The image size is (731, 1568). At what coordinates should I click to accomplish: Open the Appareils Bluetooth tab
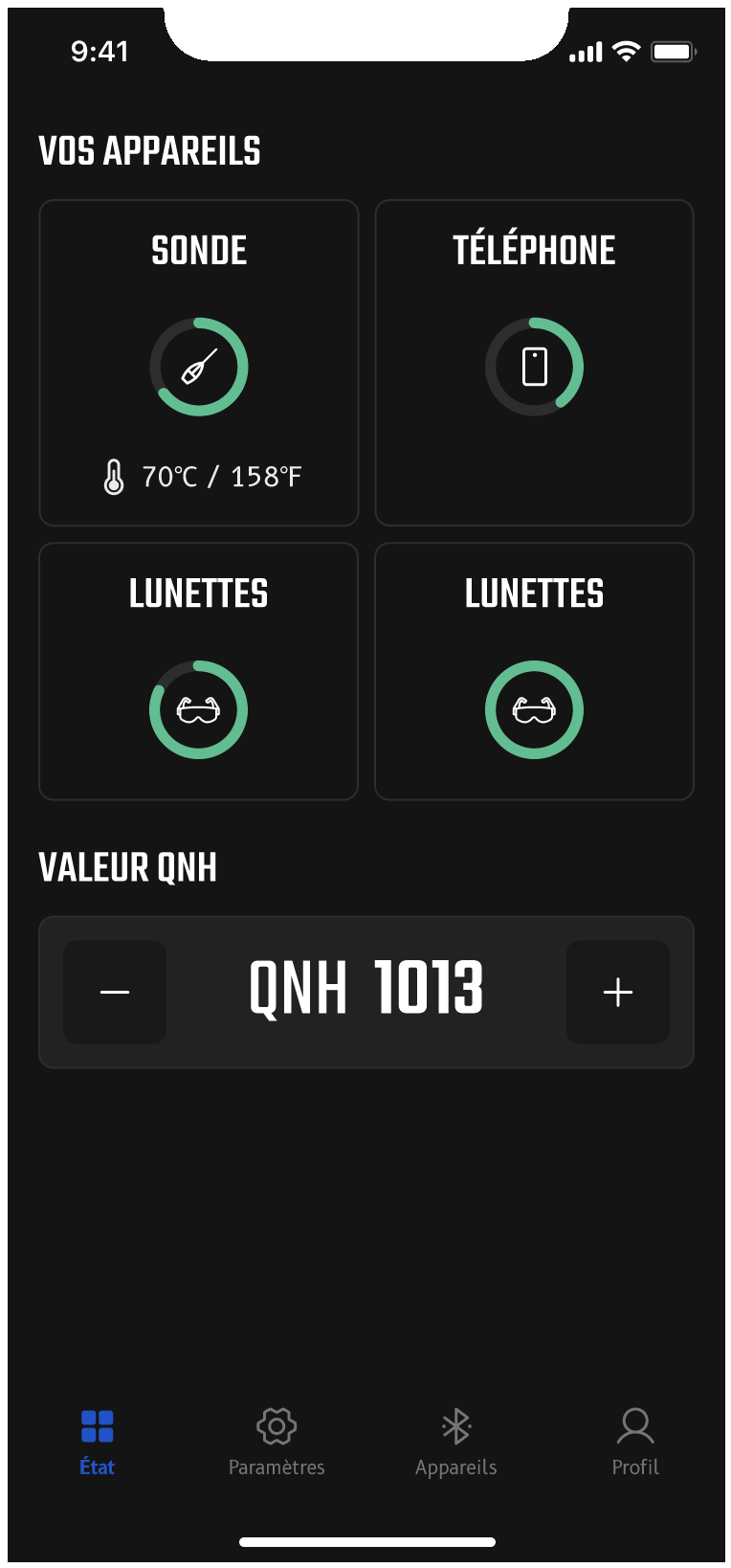click(x=456, y=1441)
